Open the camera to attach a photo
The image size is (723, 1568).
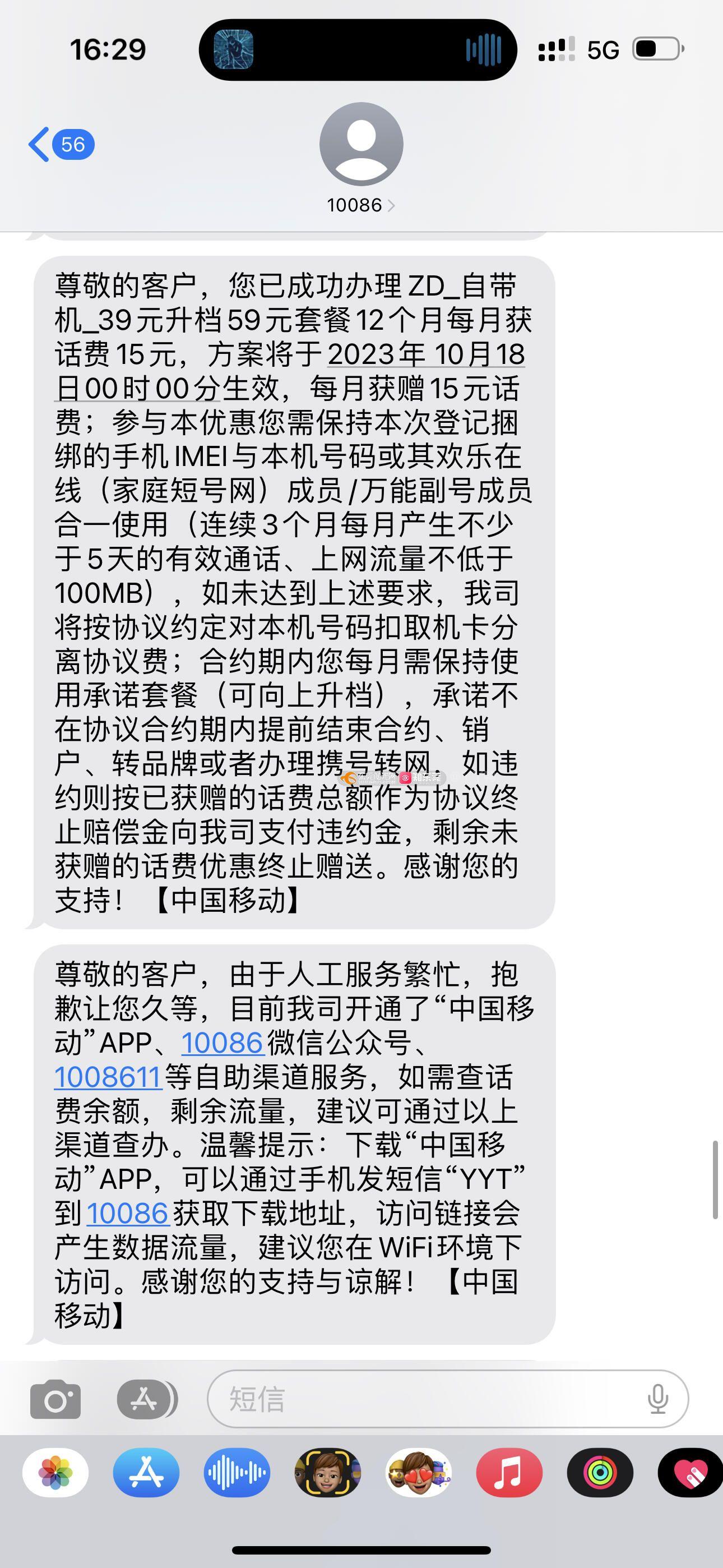click(x=55, y=1399)
